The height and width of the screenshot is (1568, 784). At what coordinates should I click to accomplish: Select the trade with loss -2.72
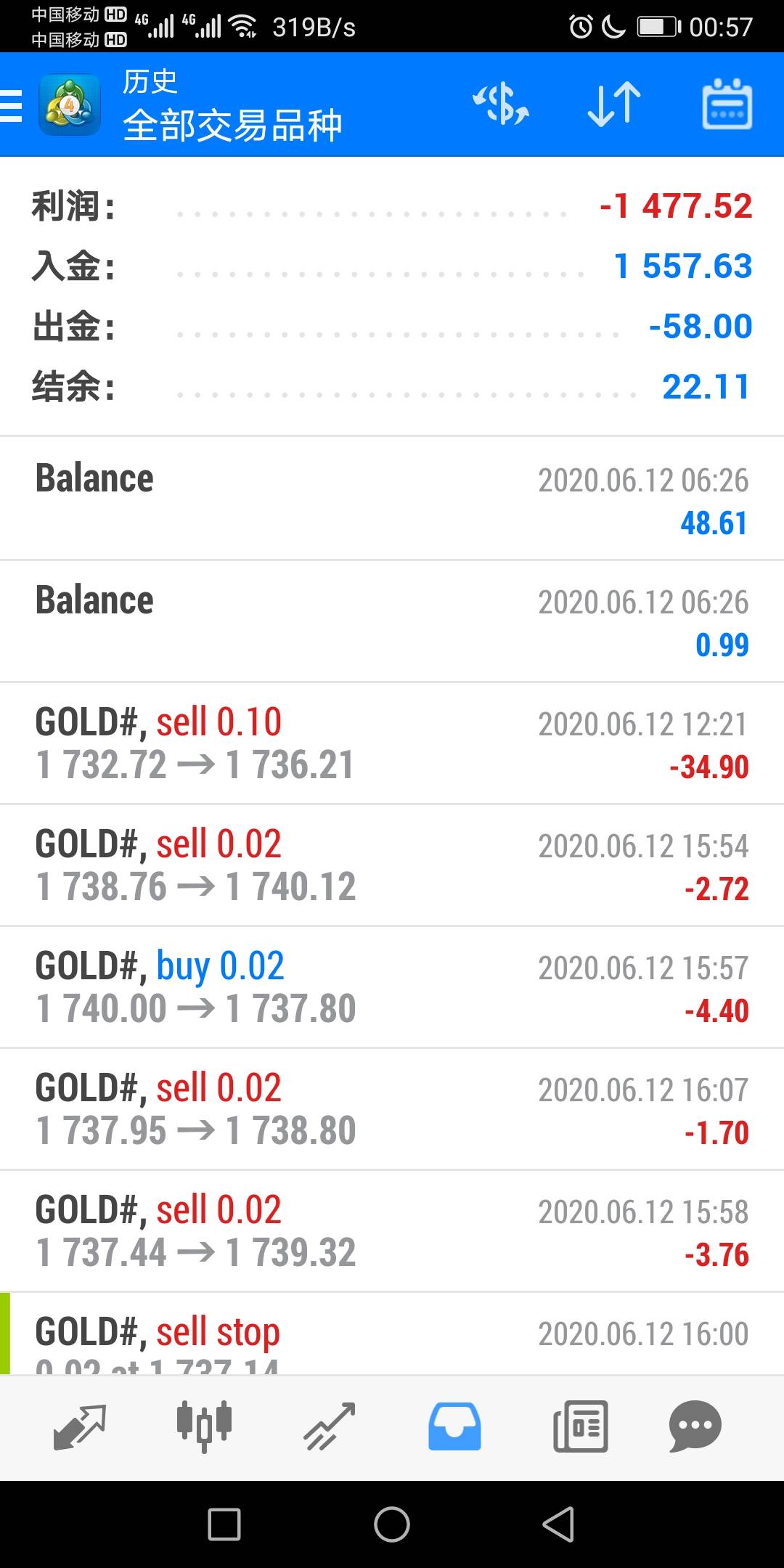[x=392, y=865]
